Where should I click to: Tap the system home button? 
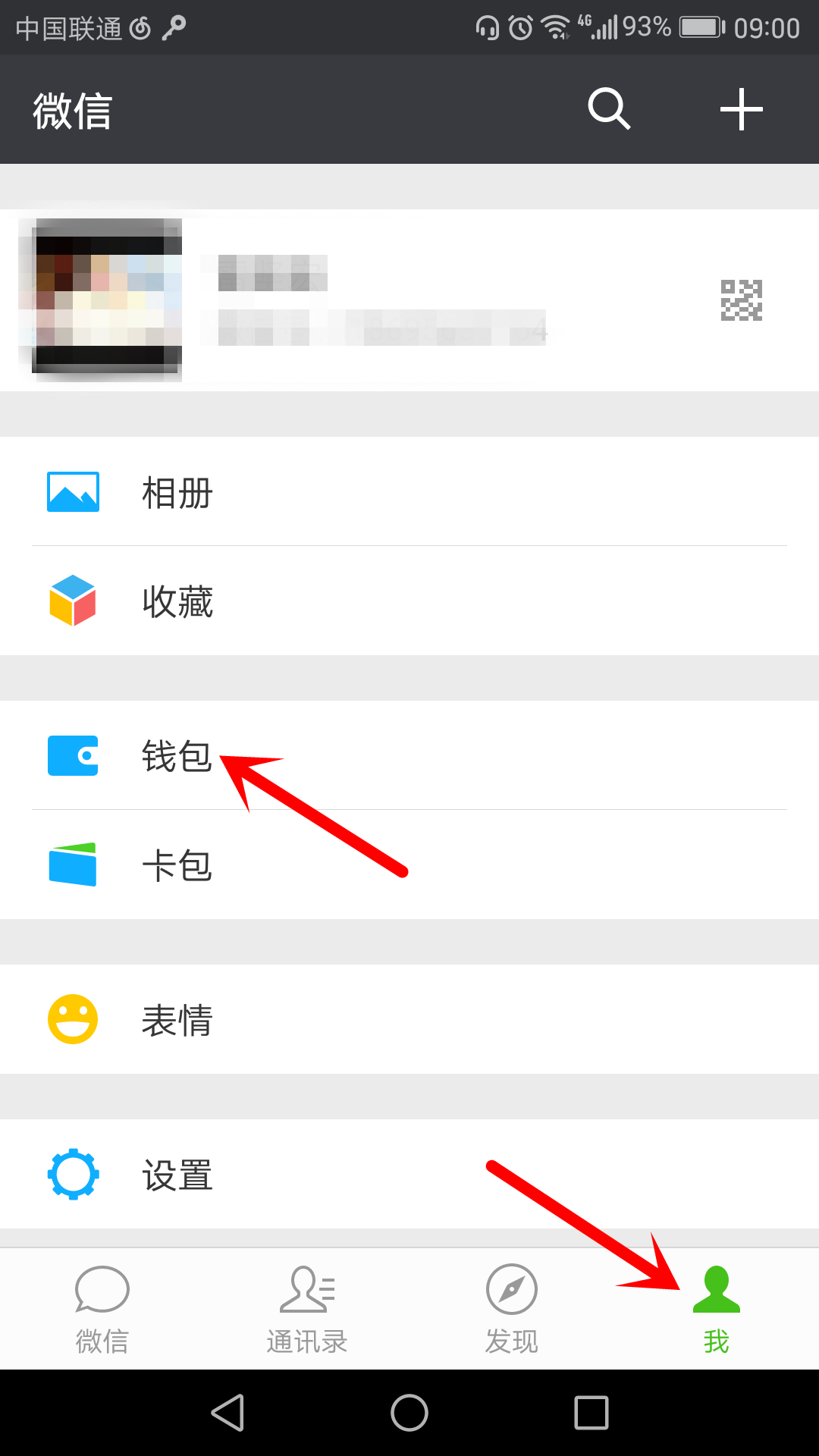[409, 1413]
